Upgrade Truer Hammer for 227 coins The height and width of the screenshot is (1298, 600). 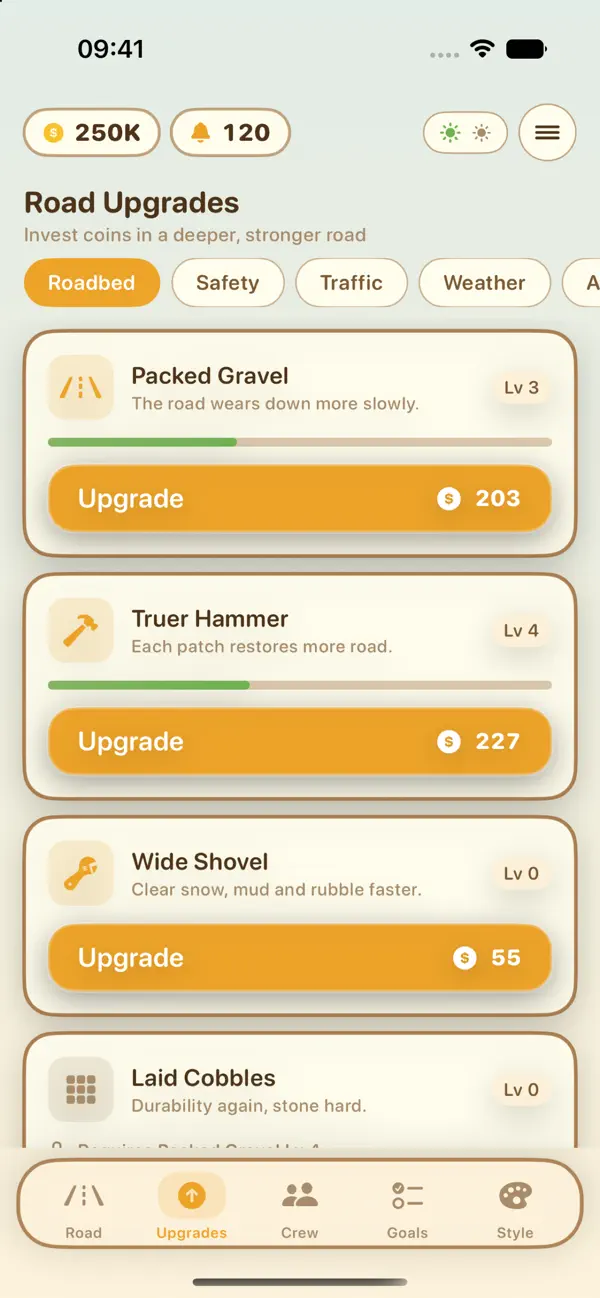pos(300,741)
